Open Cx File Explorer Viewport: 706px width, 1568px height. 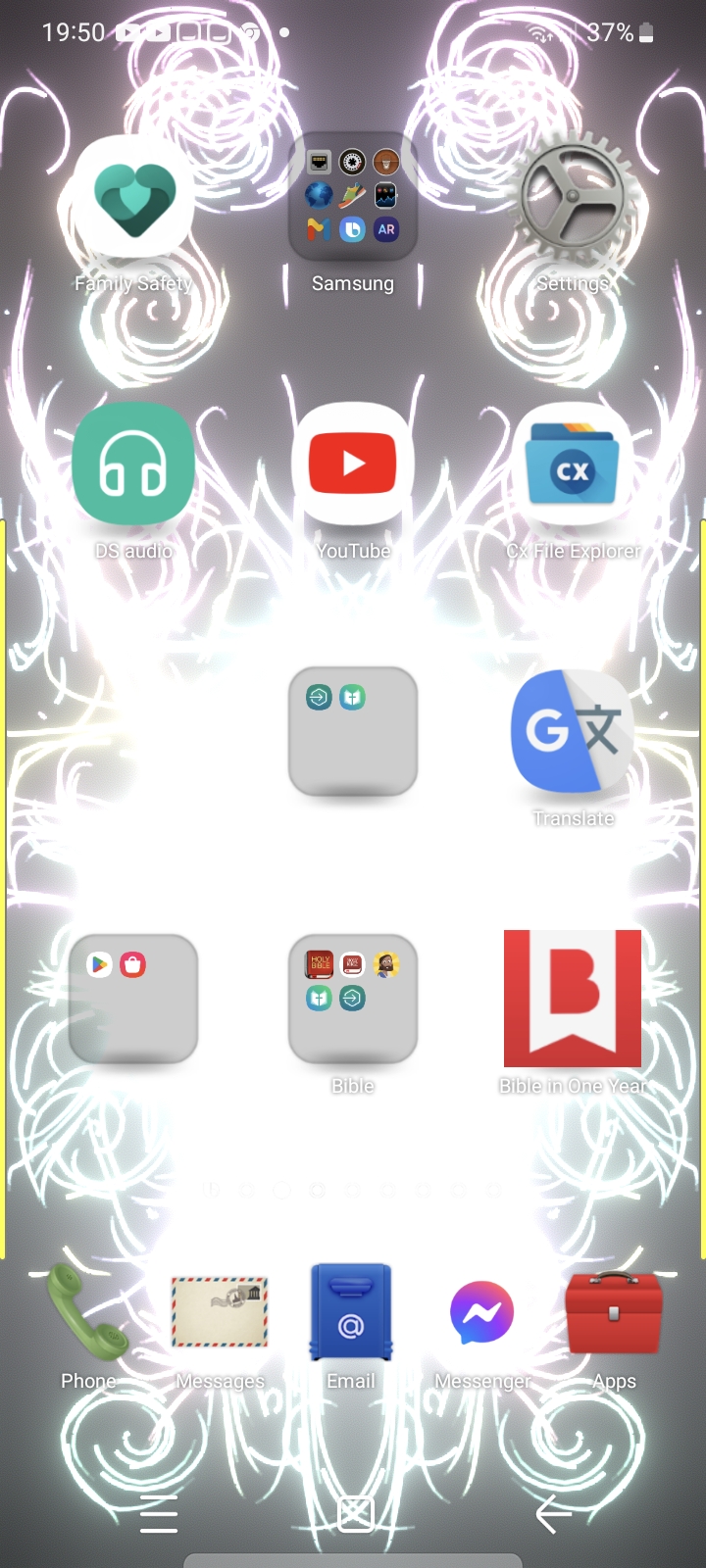coord(573,465)
